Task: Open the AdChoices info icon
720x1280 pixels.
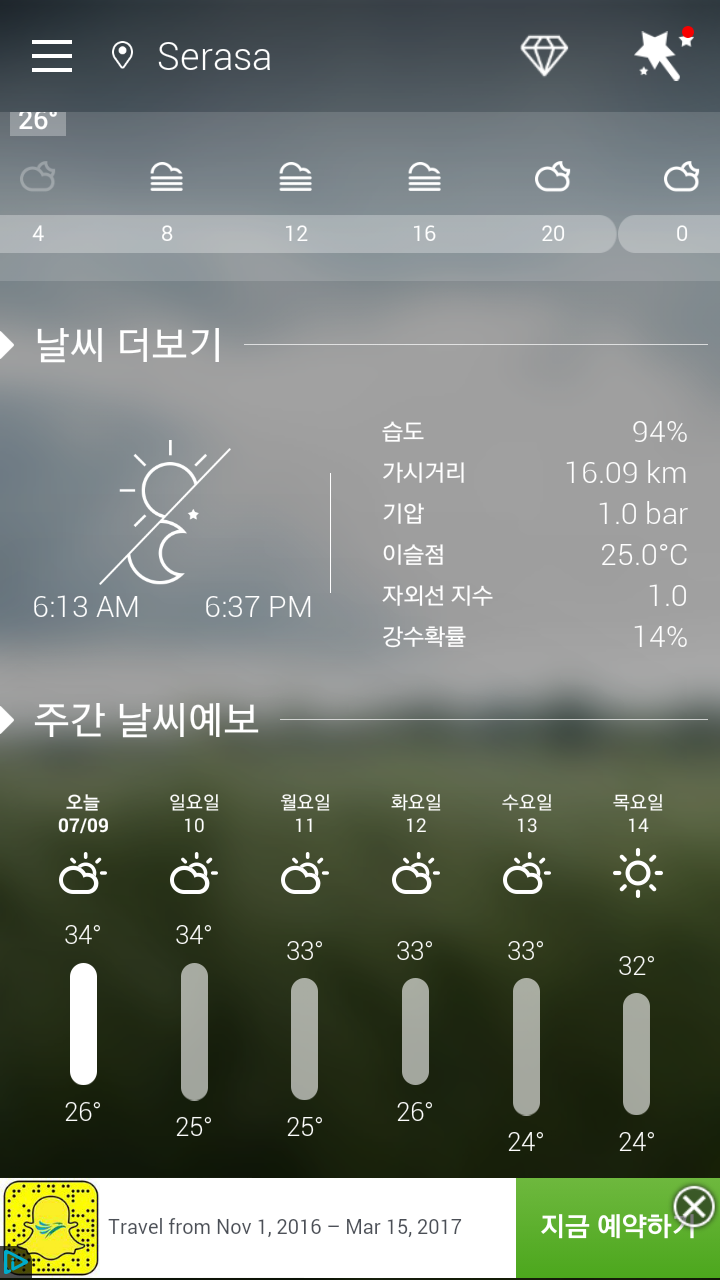Action: click(x=14, y=1262)
